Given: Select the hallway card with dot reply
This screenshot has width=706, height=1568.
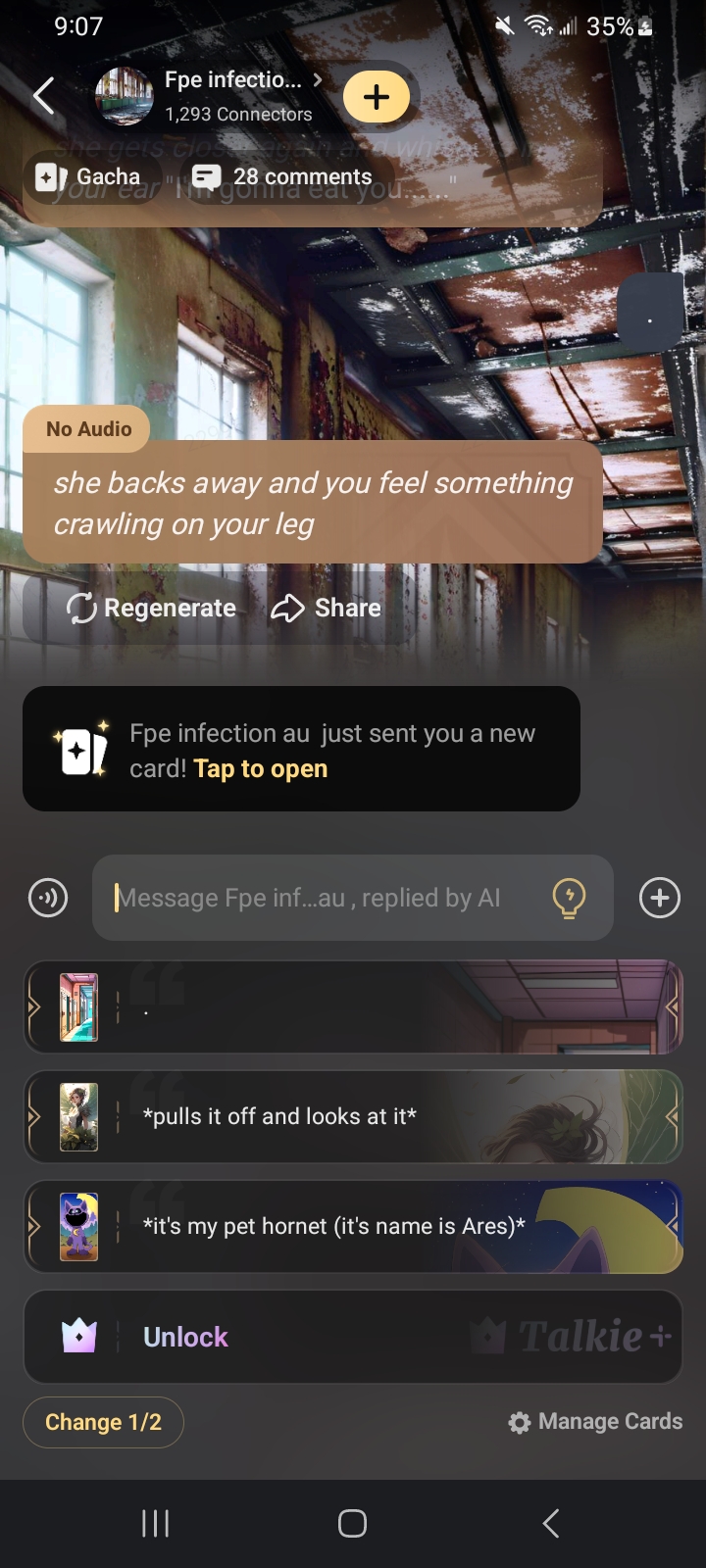Looking at the screenshot, I should tap(353, 1007).
